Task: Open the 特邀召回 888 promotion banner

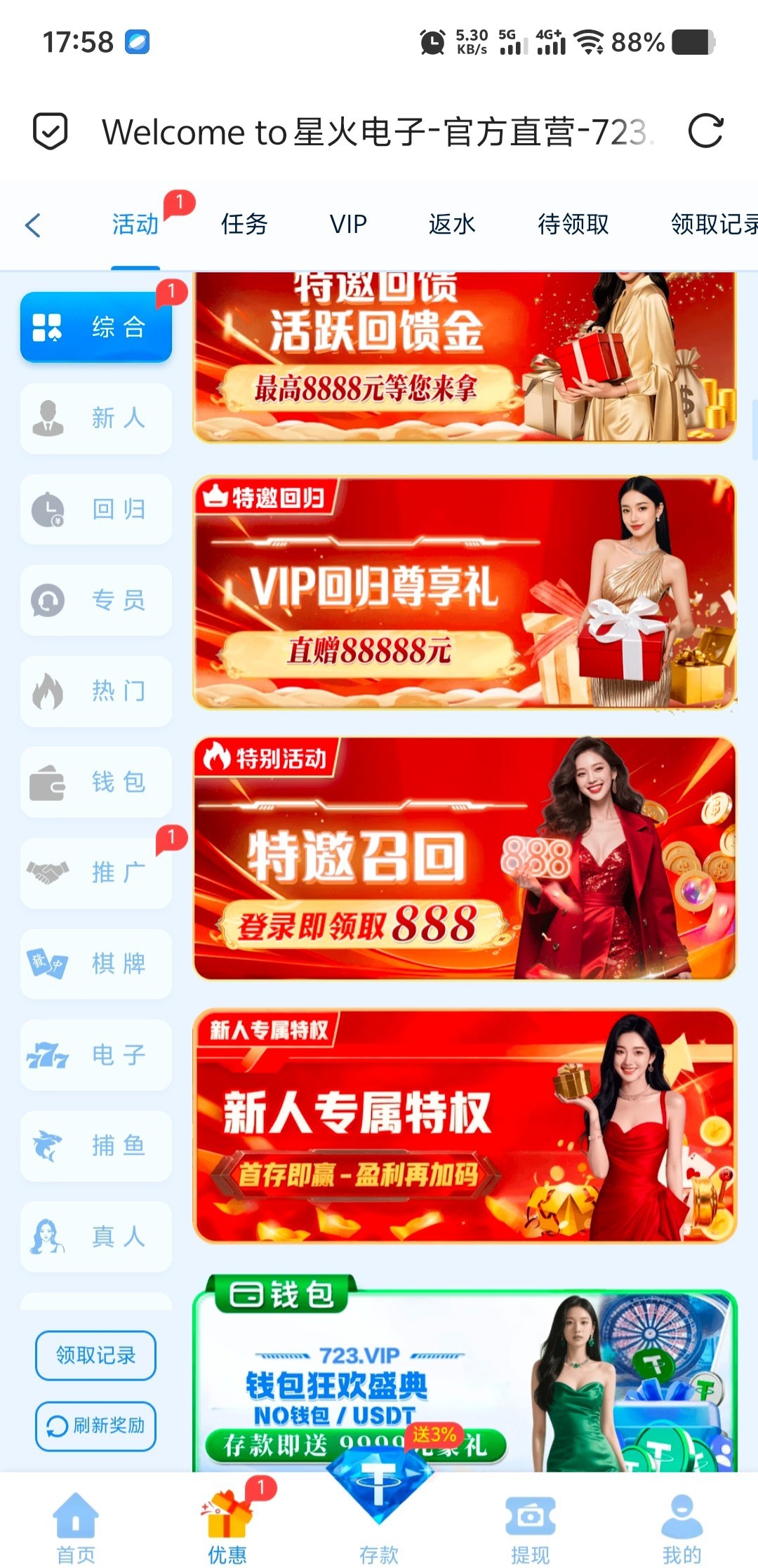Action: [x=464, y=858]
